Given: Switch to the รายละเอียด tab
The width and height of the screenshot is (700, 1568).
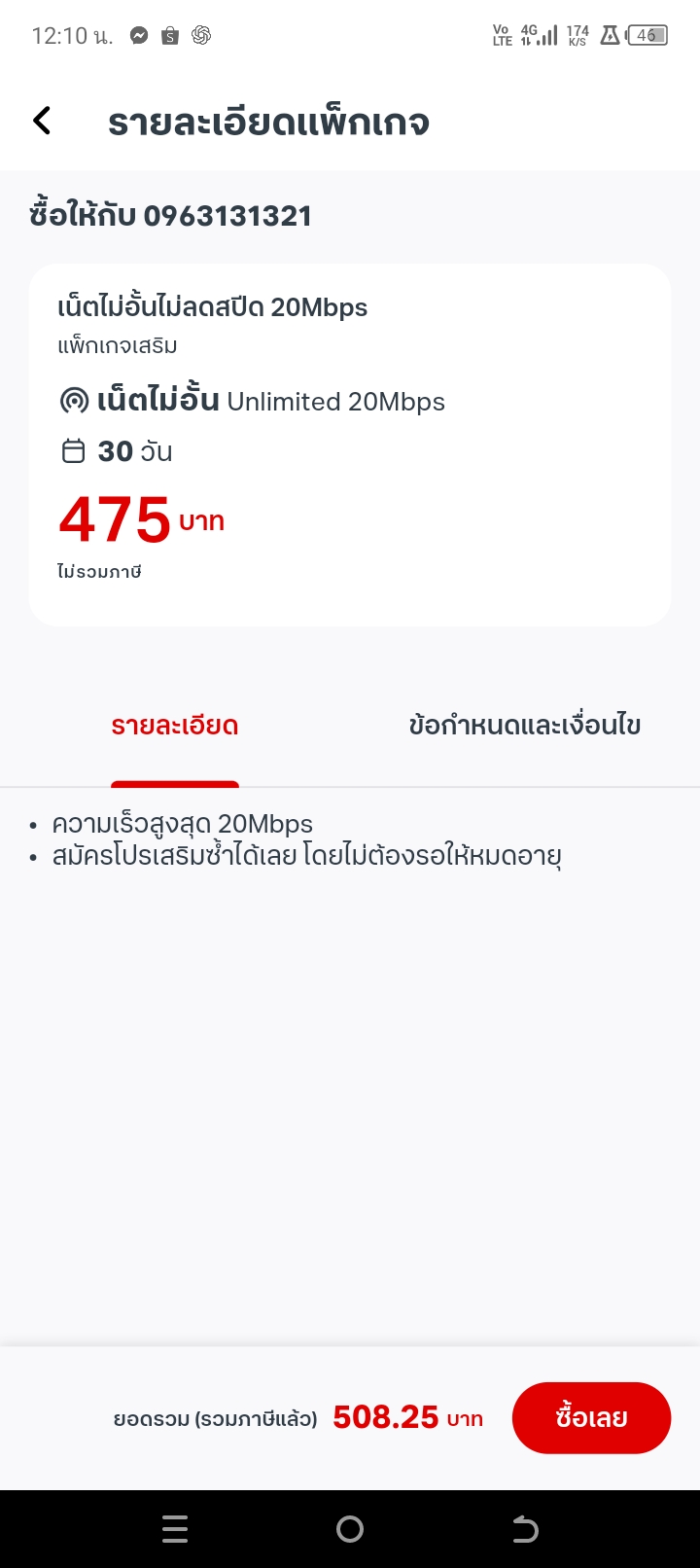Looking at the screenshot, I should [175, 726].
